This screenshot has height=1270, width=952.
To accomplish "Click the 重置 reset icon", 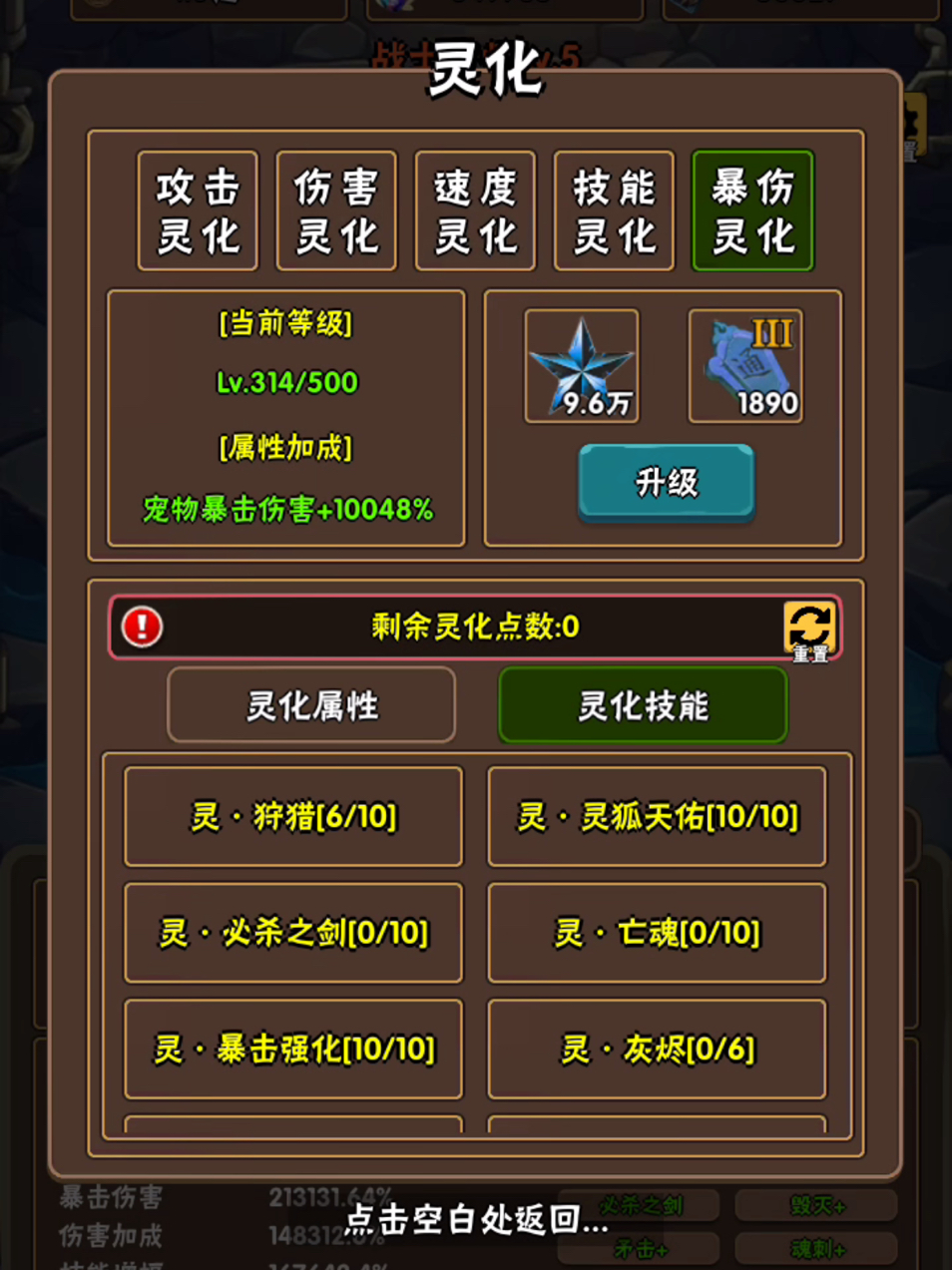I will (811, 627).
